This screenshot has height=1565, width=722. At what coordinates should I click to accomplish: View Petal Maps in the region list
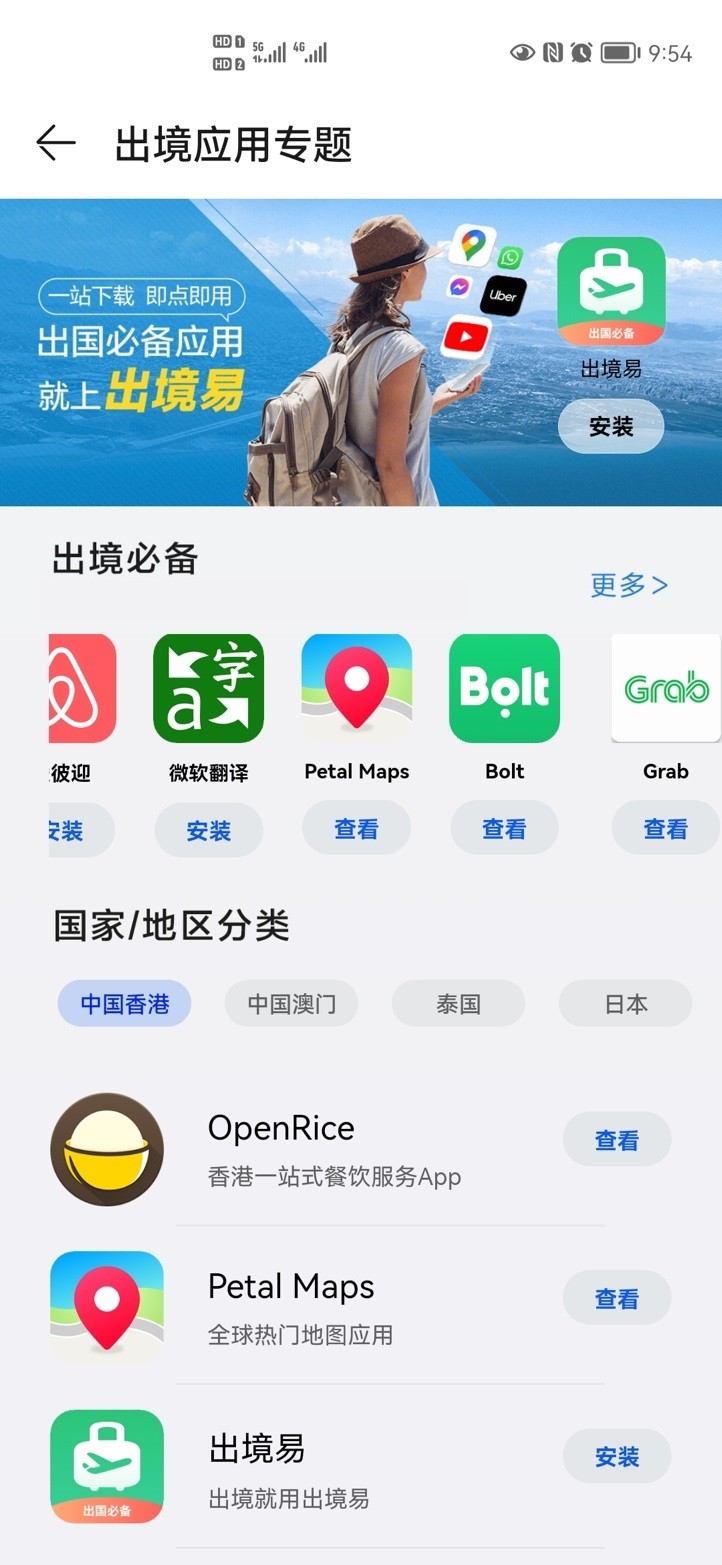[616, 1298]
